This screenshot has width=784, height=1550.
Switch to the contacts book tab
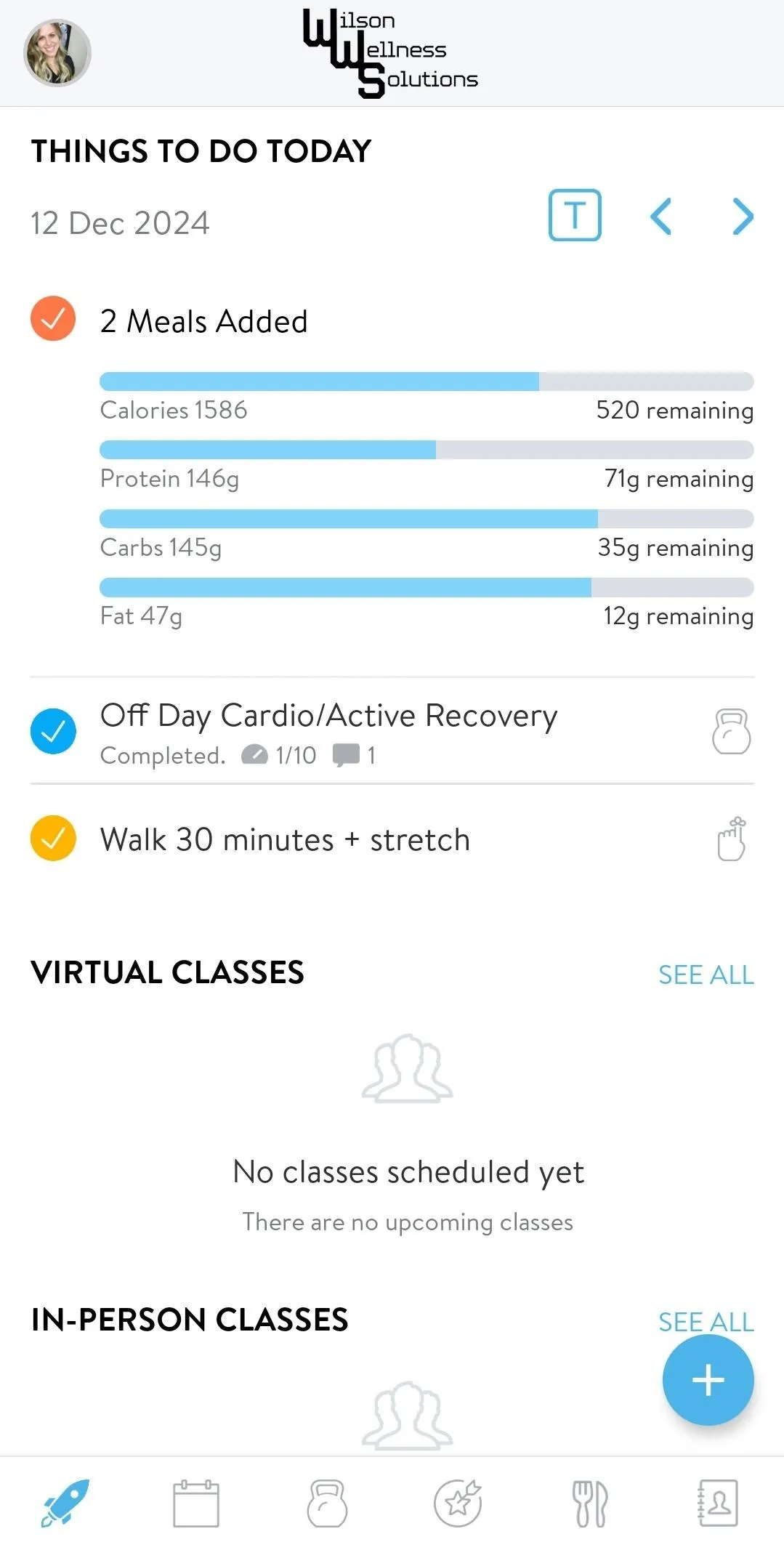pyautogui.click(x=718, y=1503)
